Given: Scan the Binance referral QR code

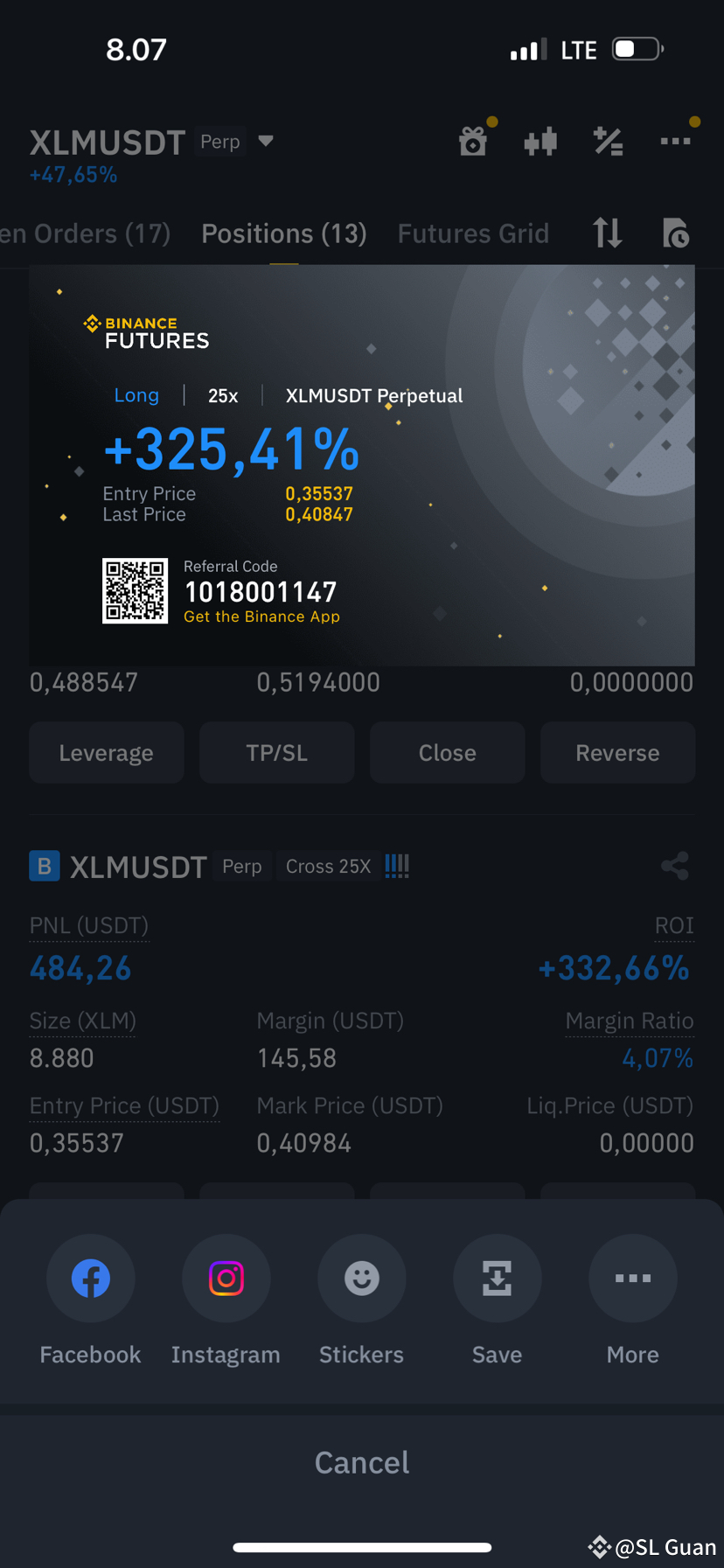Looking at the screenshot, I should click(136, 590).
